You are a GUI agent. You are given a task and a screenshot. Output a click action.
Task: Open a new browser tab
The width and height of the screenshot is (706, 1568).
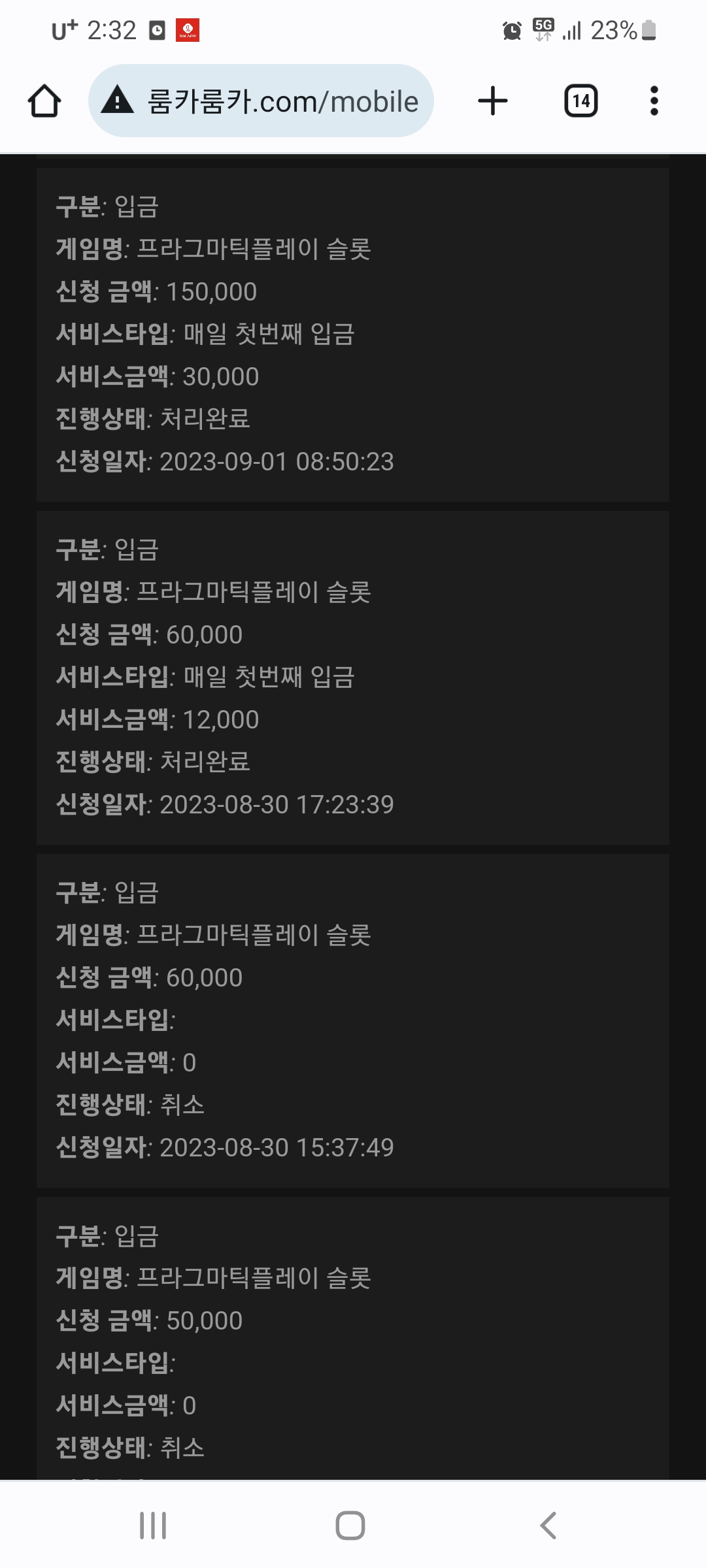[x=493, y=101]
